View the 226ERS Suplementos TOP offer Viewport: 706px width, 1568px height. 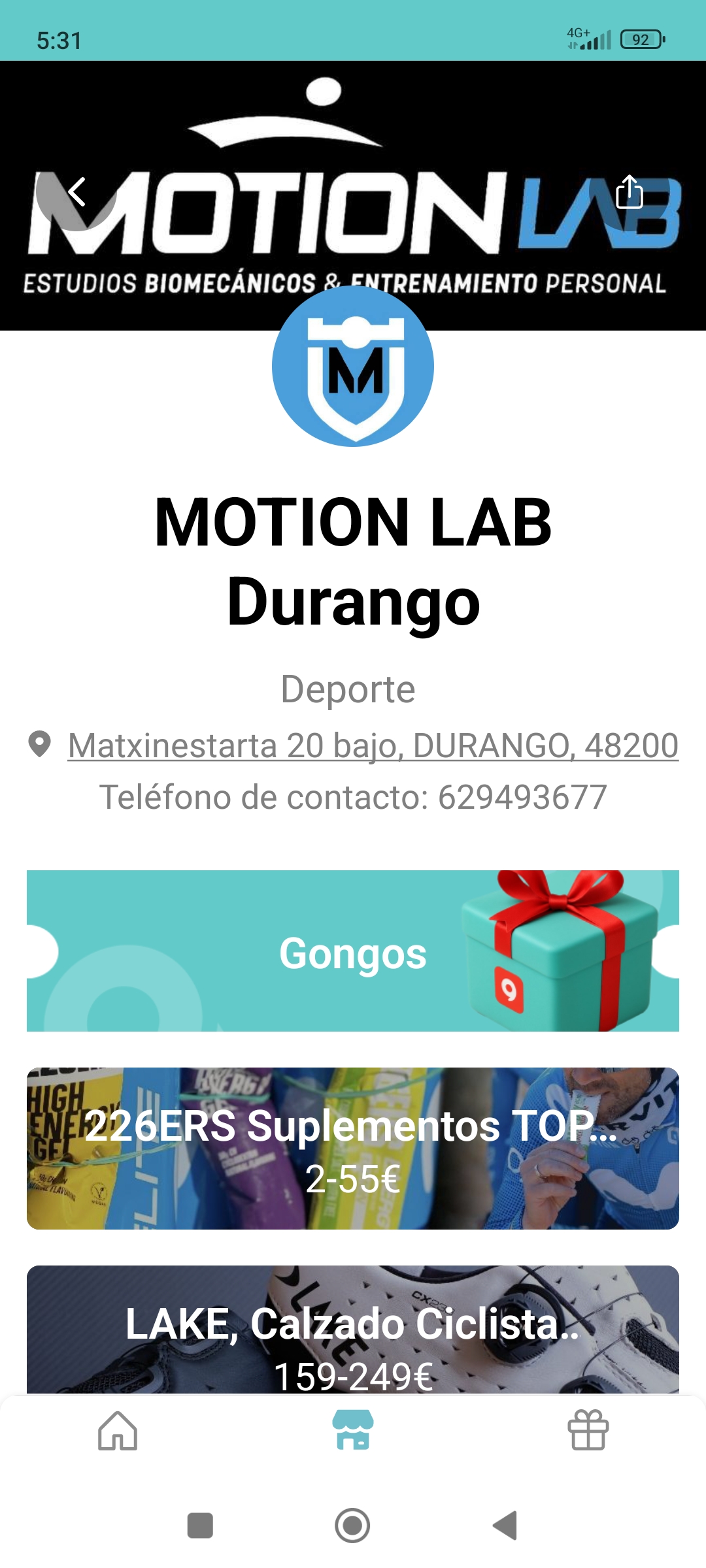(x=353, y=1149)
